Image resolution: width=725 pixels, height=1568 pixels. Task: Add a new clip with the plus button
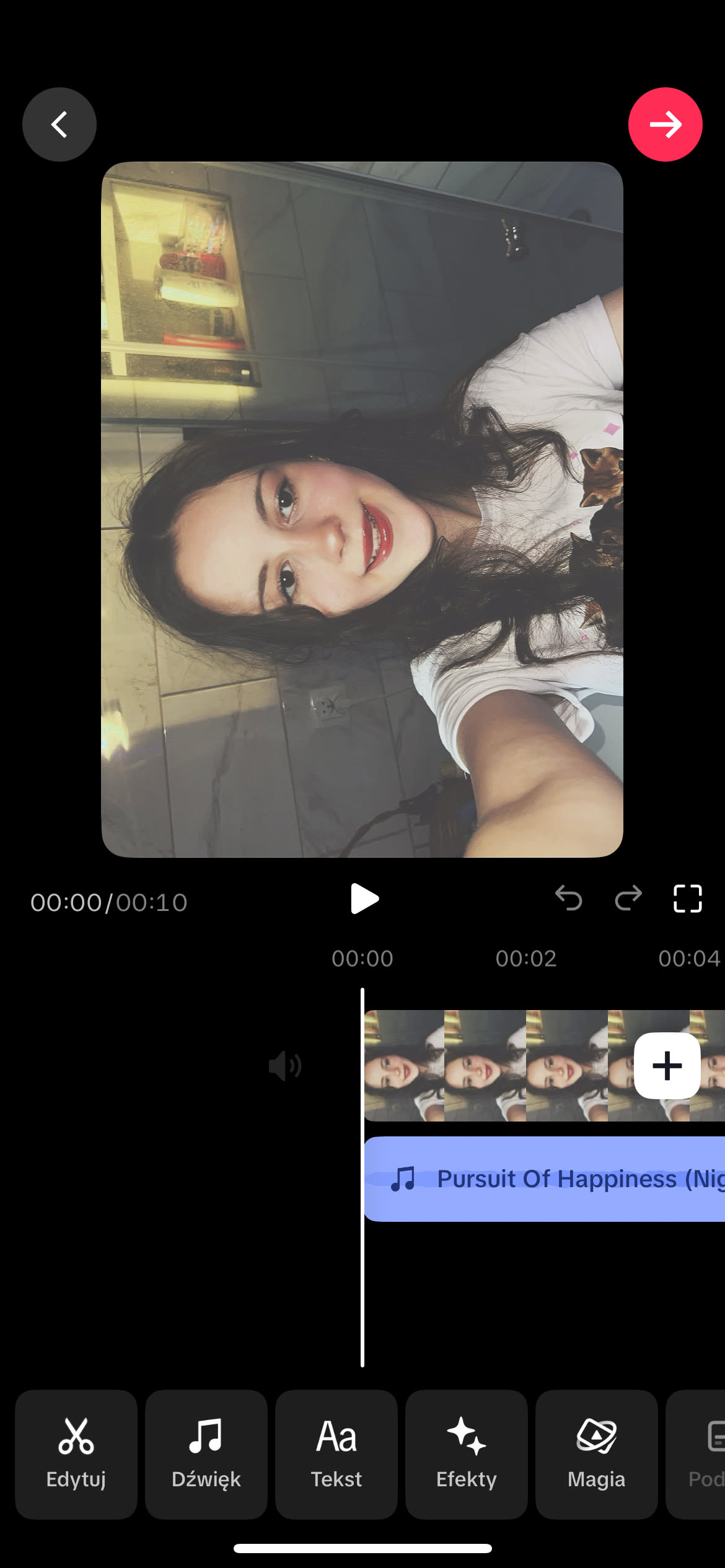(667, 1066)
